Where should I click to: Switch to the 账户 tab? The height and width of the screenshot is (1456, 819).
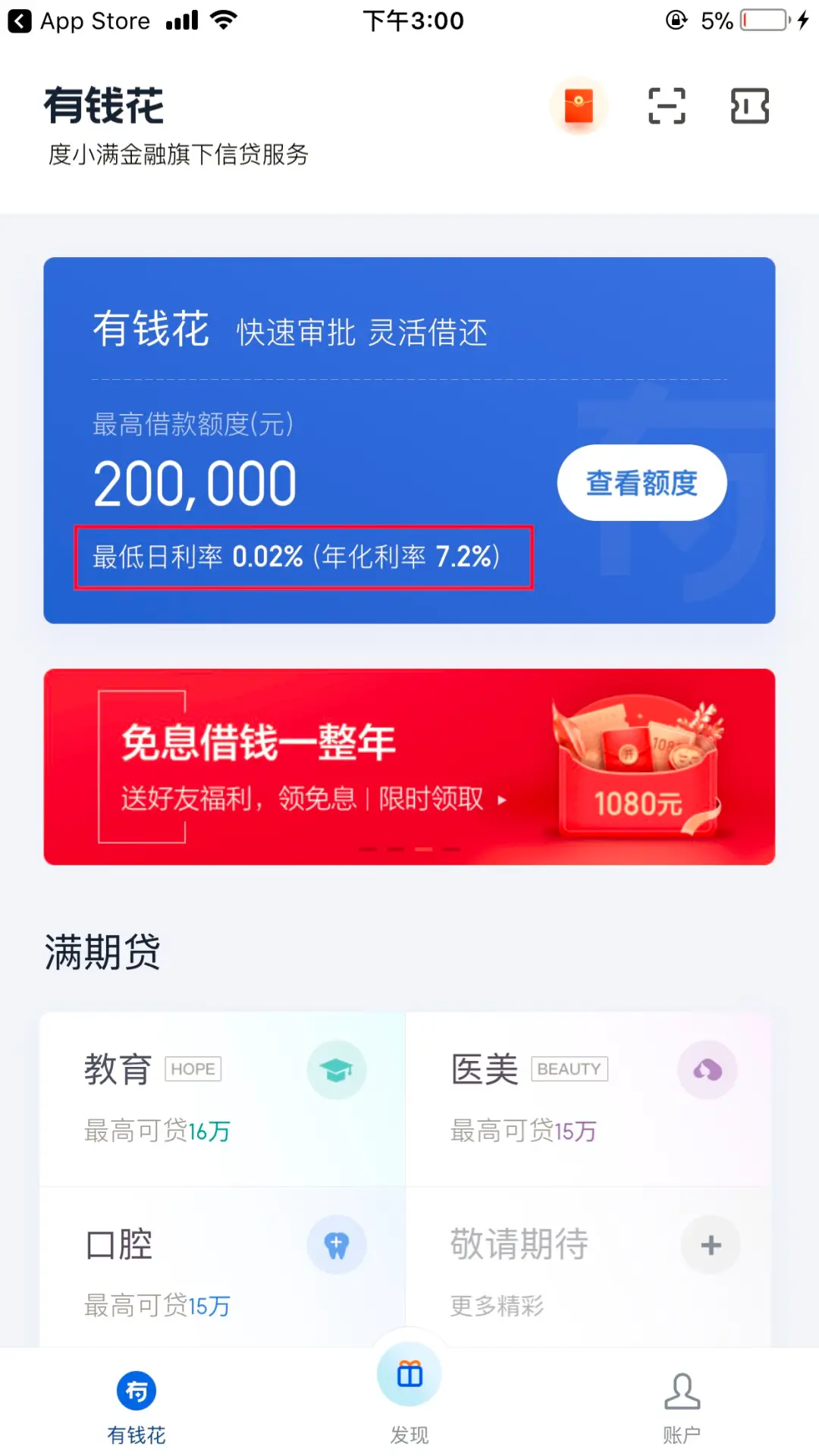(682, 1407)
